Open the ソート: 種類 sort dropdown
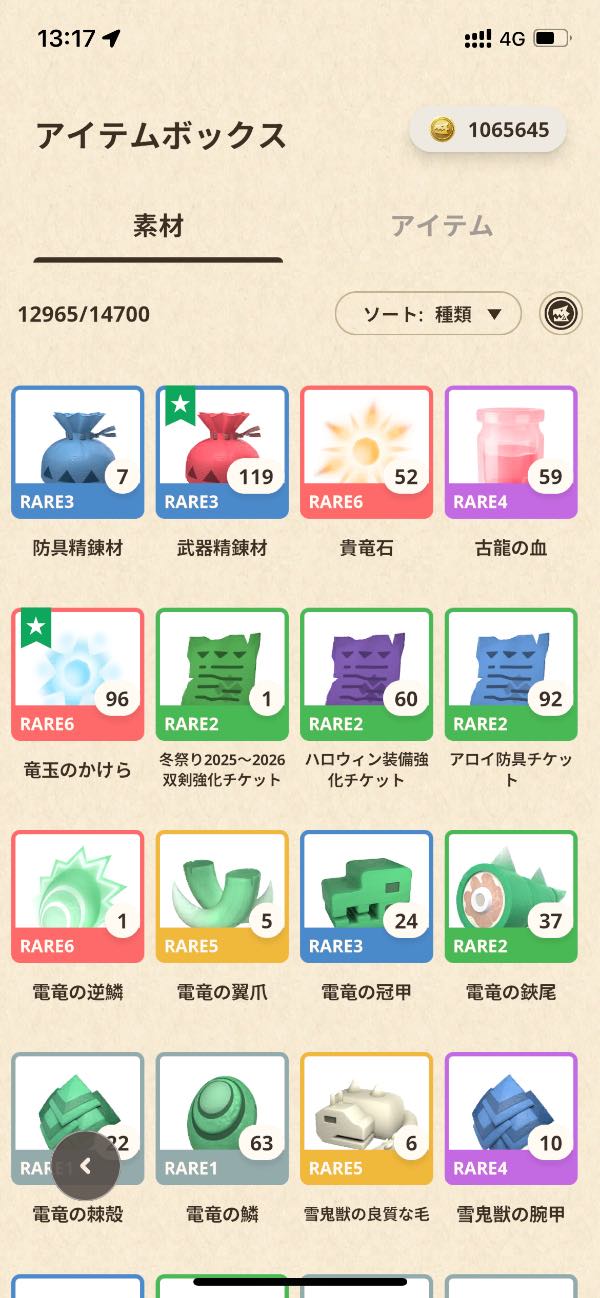Image resolution: width=600 pixels, height=1298 pixels. click(x=428, y=314)
